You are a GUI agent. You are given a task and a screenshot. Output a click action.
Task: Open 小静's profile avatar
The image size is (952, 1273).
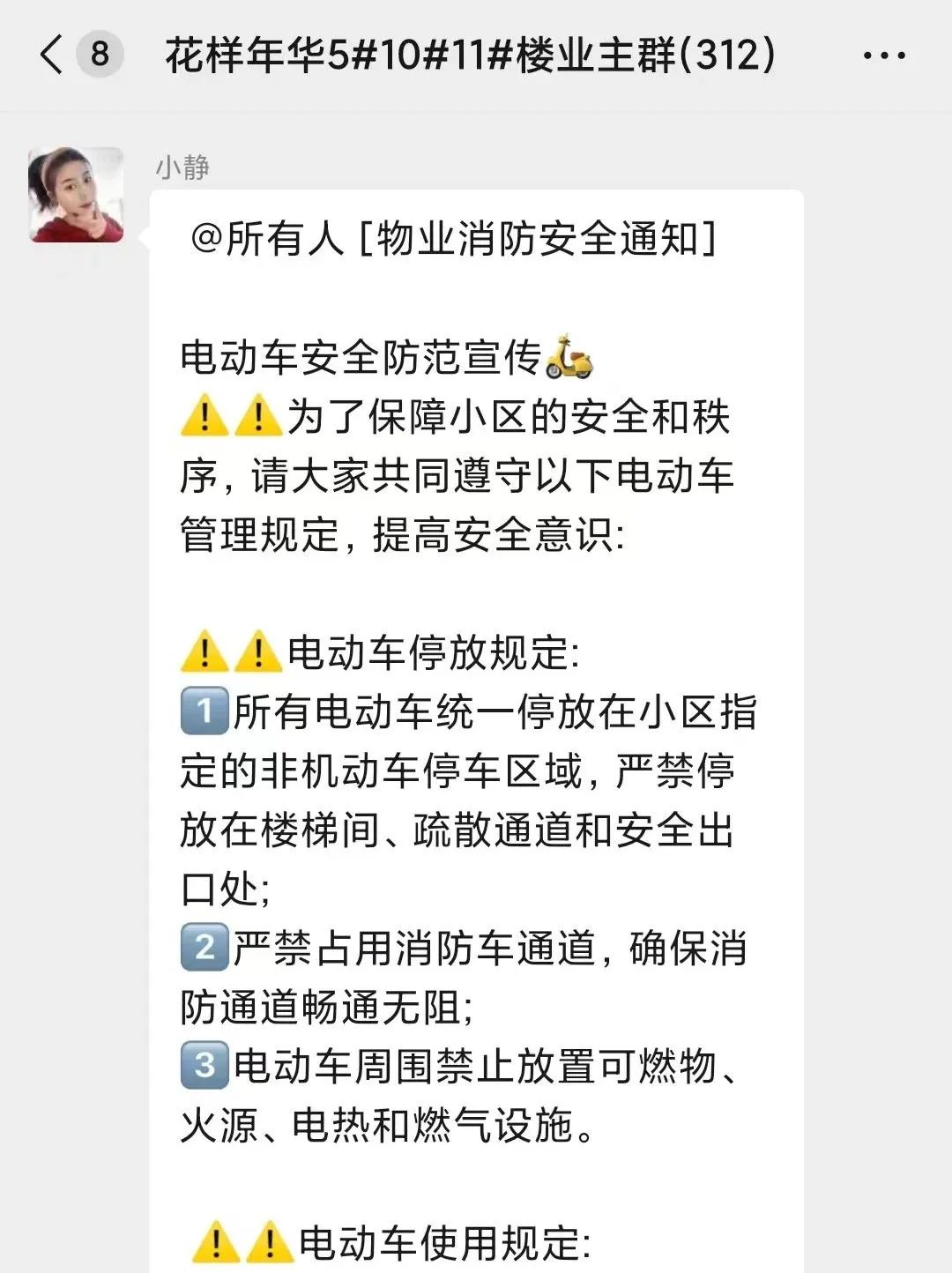tap(76, 195)
